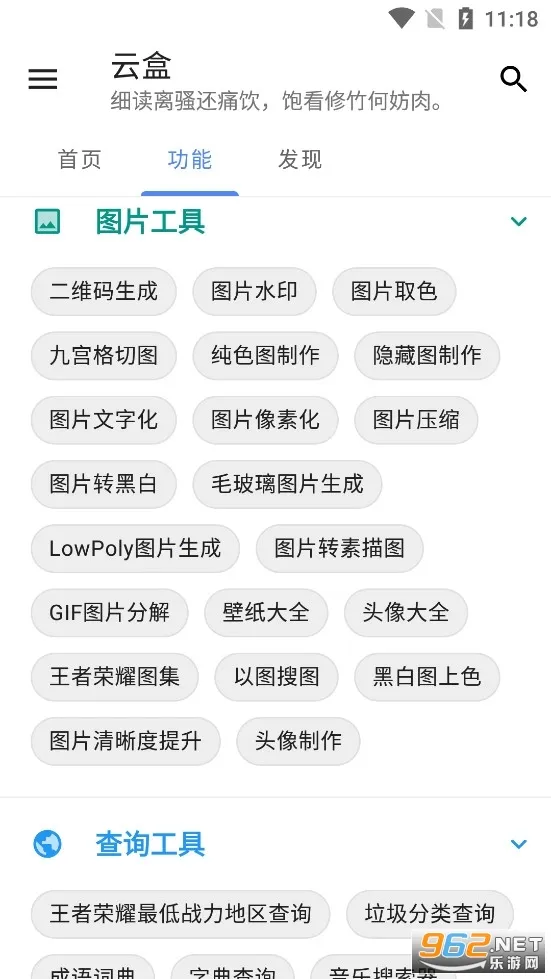This screenshot has width=551, height=979.
Task: Open LowPoly图片生成 tool
Action: click(x=135, y=549)
